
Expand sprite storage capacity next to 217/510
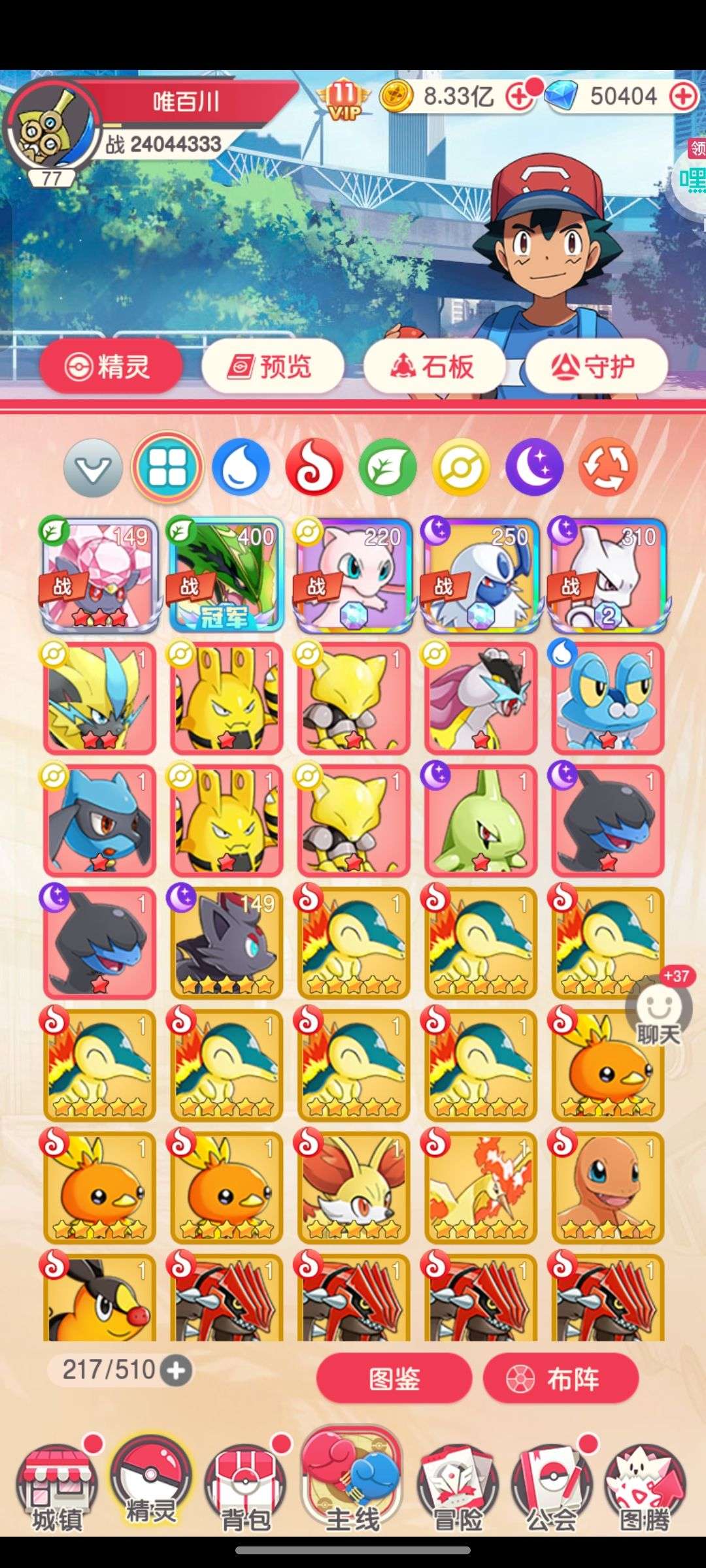click(176, 1370)
